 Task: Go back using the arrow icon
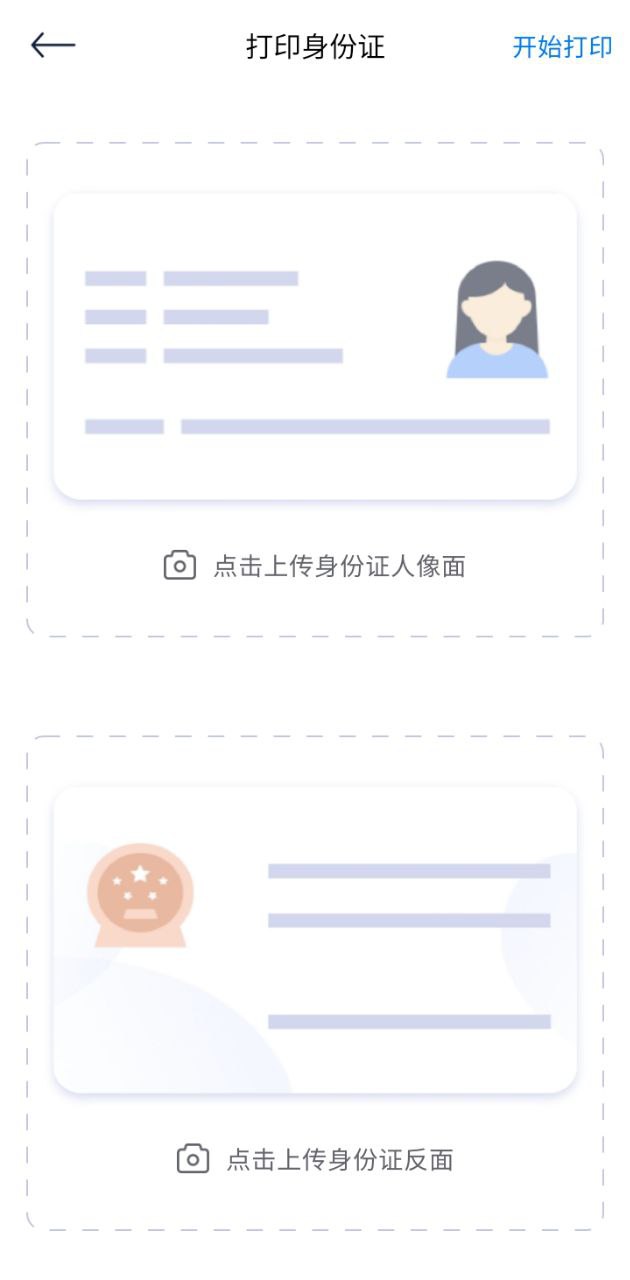53,46
